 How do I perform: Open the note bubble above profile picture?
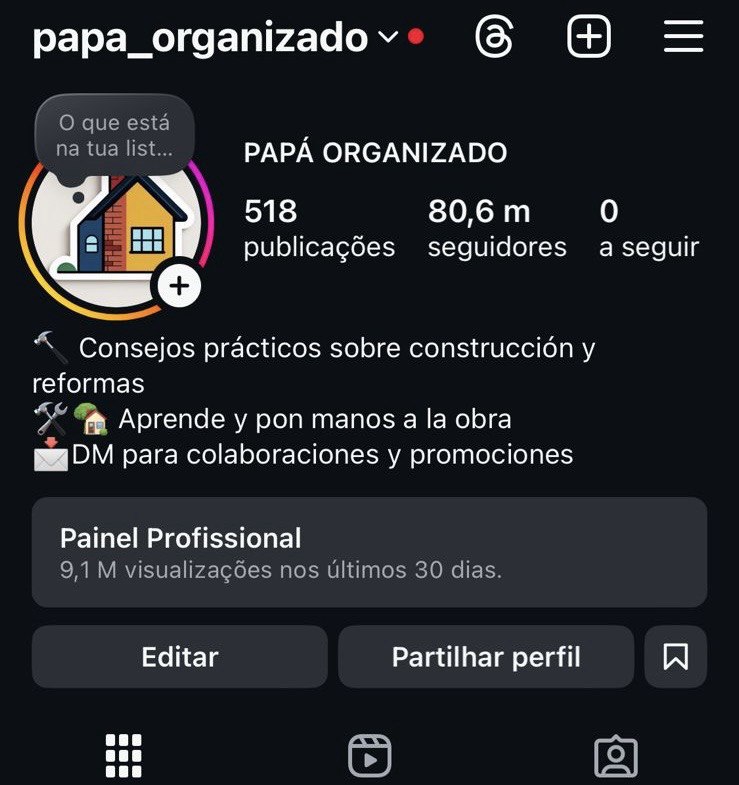tap(113, 137)
